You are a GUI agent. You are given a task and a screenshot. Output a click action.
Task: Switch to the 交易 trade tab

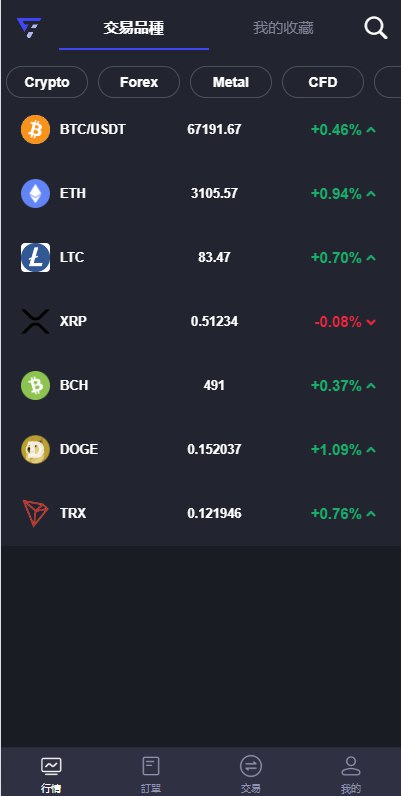tap(251, 772)
